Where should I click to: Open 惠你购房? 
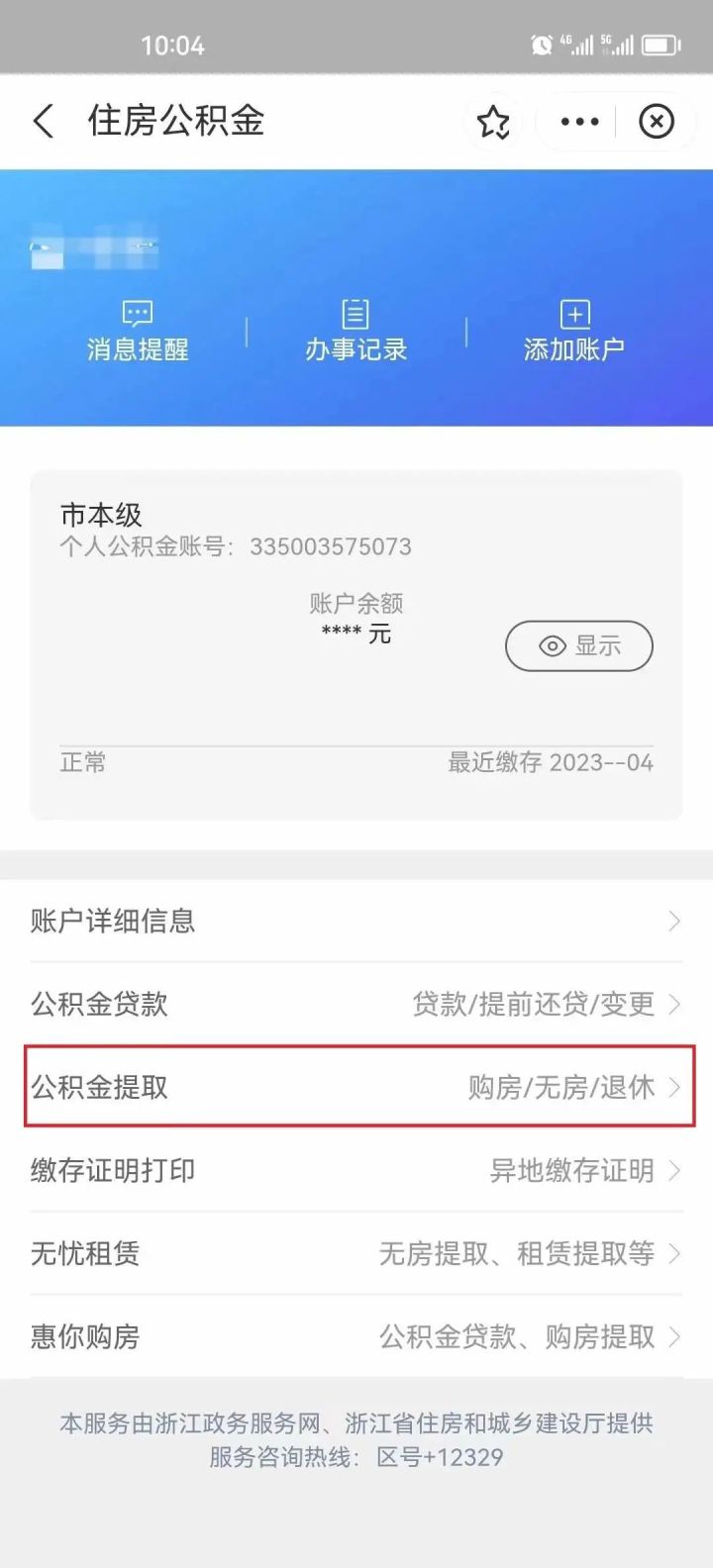tap(356, 1336)
